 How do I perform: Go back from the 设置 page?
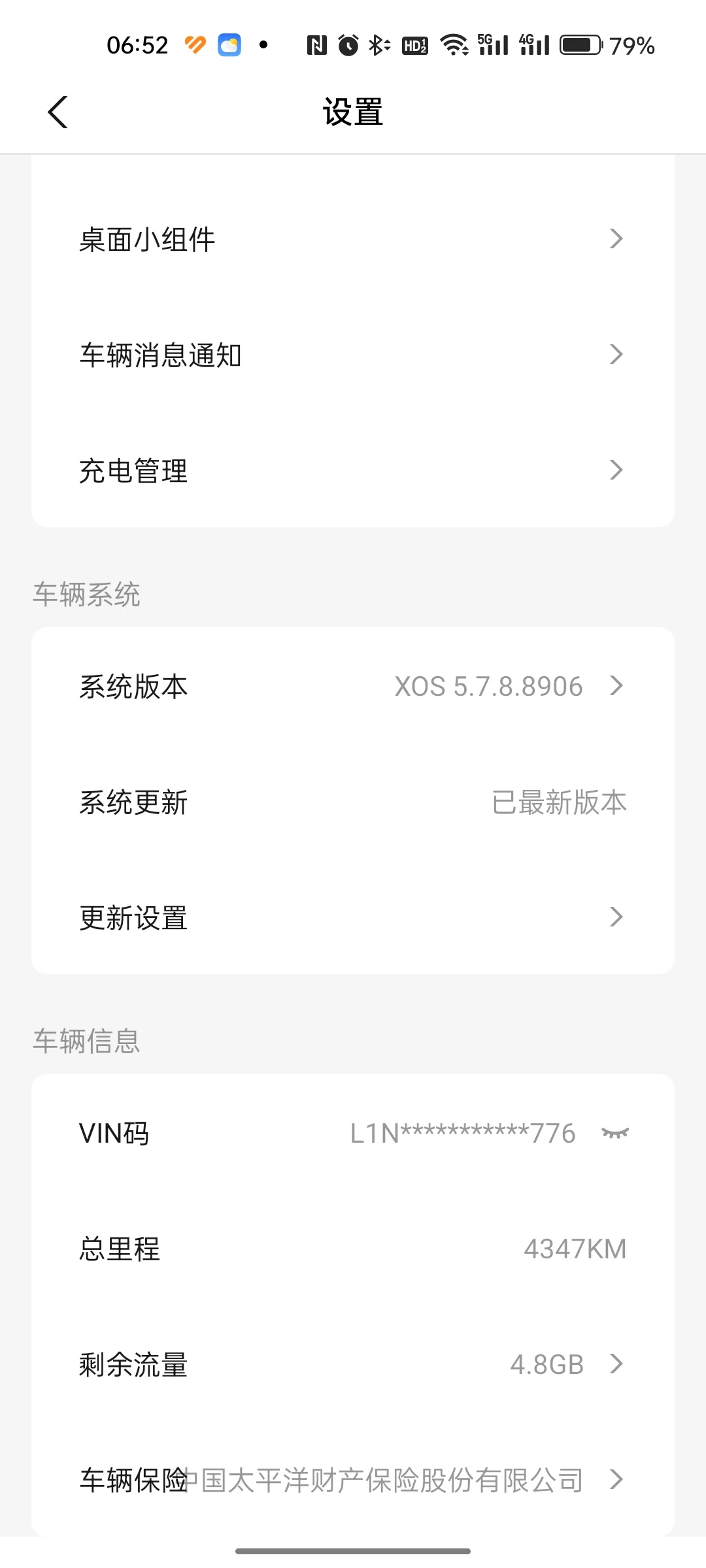[58, 112]
